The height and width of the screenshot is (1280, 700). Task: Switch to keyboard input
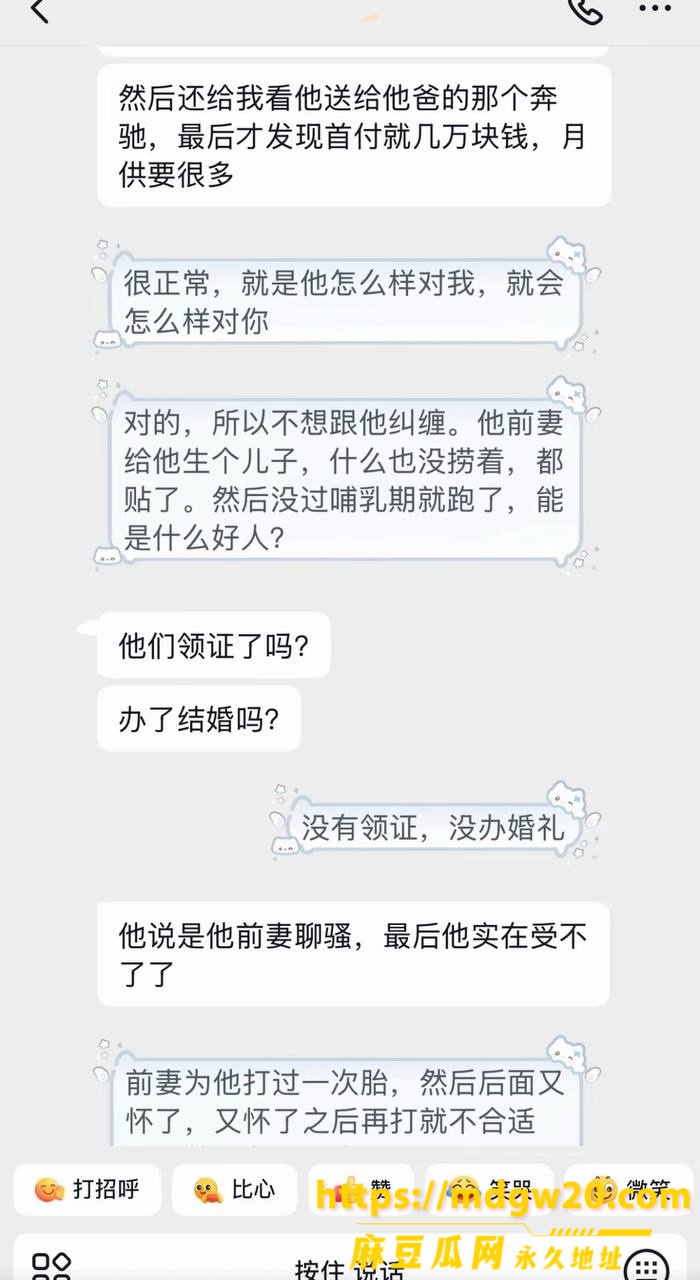(x=654, y=1264)
